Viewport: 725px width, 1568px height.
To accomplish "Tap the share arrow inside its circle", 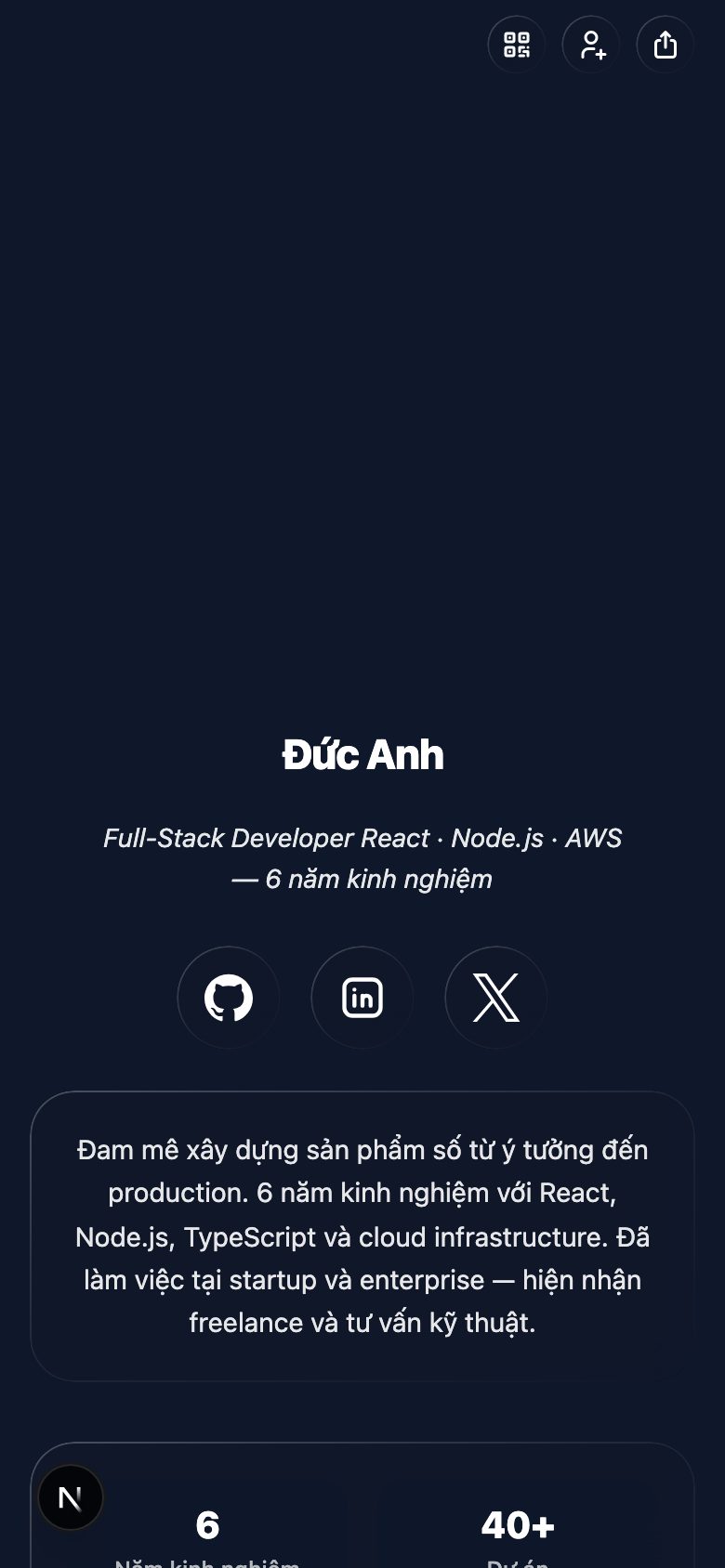I will point(664,44).
